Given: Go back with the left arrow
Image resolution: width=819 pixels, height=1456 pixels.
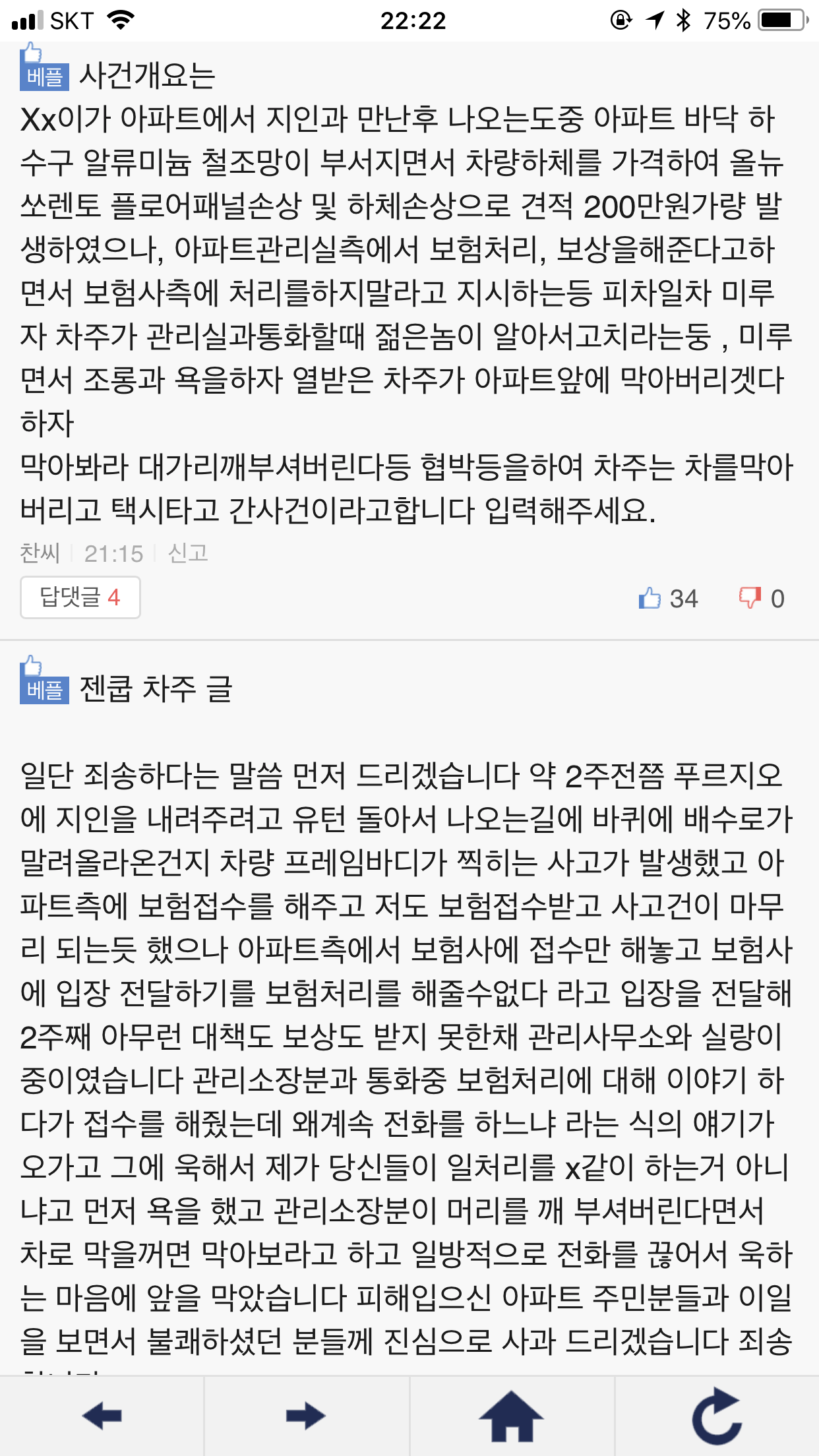Looking at the screenshot, I should [x=102, y=1416].
